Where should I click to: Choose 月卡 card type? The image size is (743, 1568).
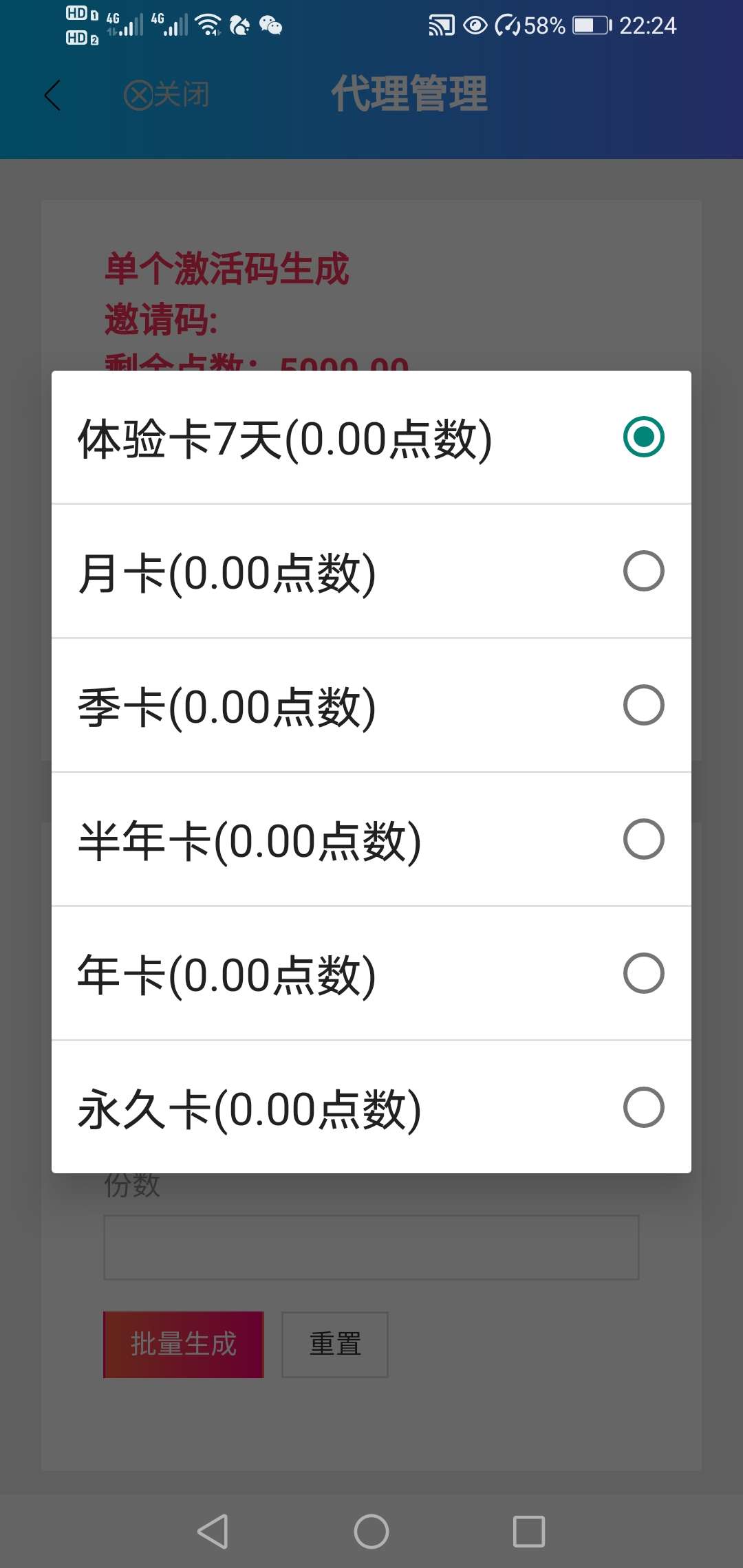371,571
